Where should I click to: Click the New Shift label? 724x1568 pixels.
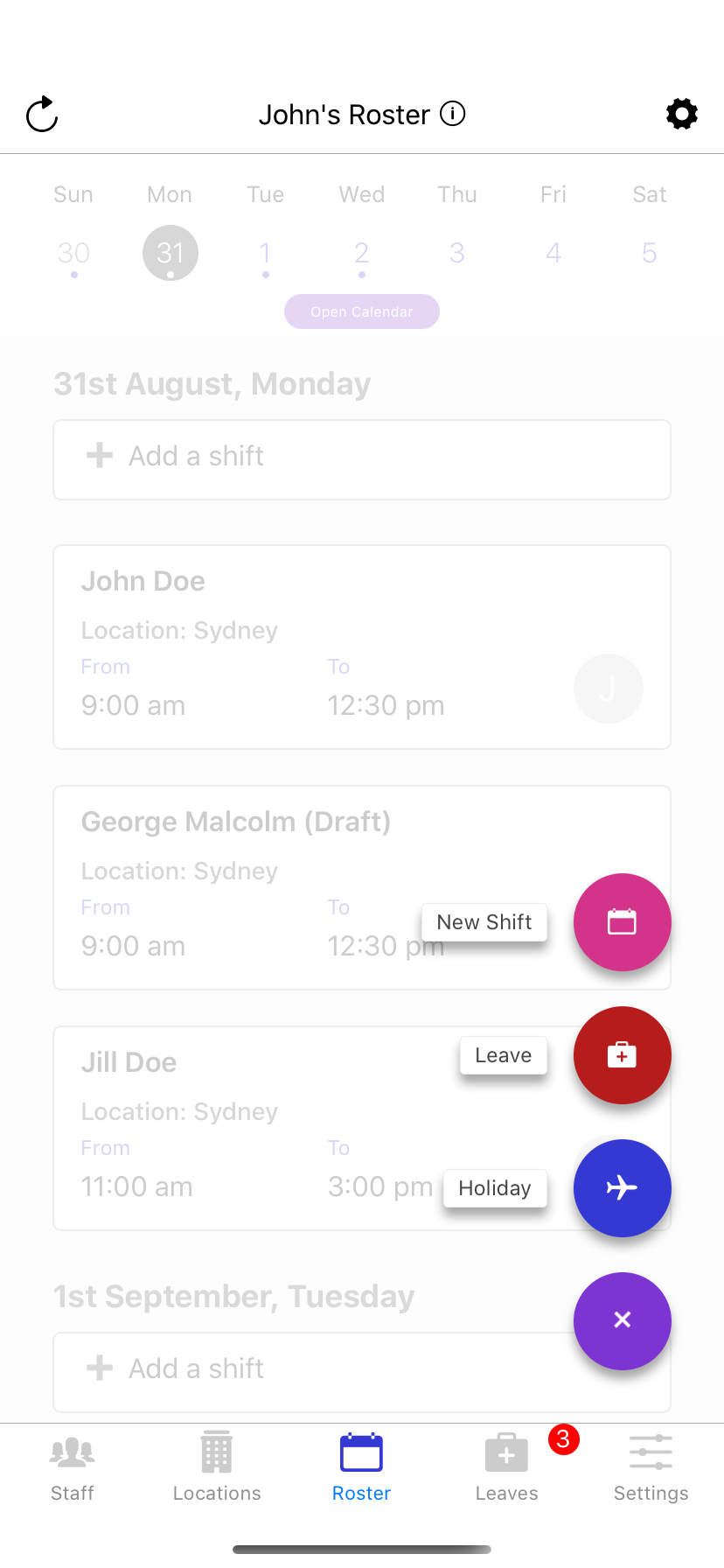coord(484,921)
